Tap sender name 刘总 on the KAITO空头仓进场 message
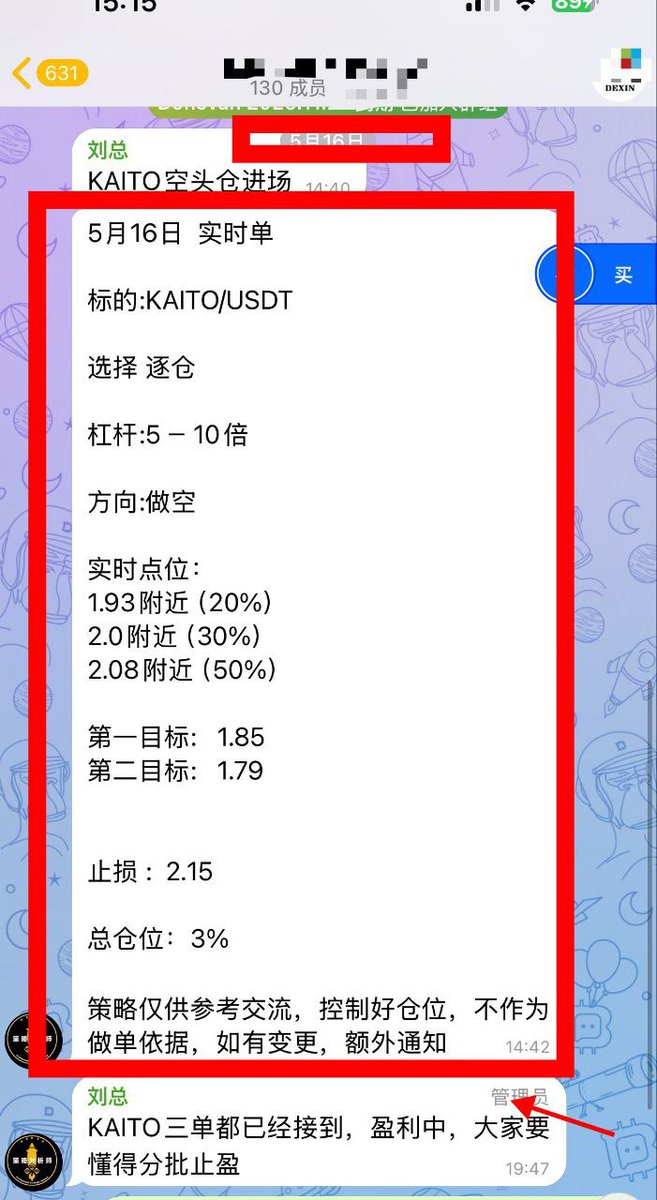The height and width of the screenshot is (1200, 657). pyautogui.click(x=107, y=150)
